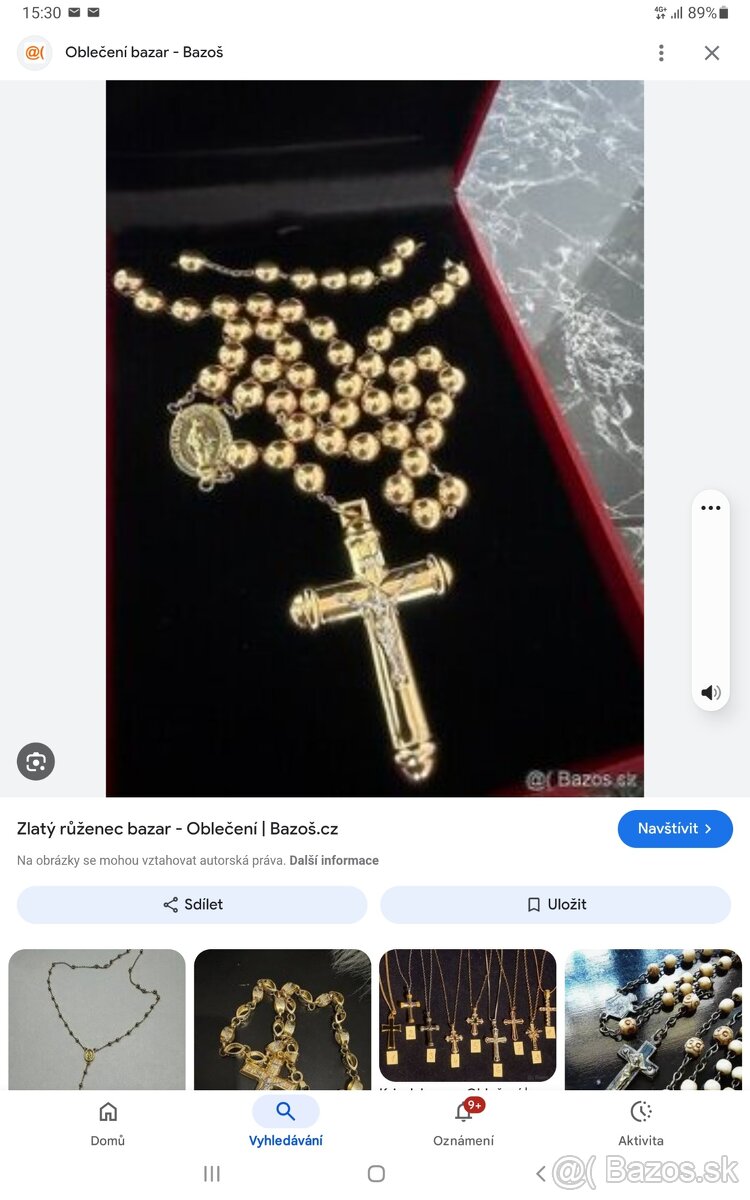The width and height of the screenshot is (750, 1200).
Task: Save image with the Uložit button
Action: 556,904
